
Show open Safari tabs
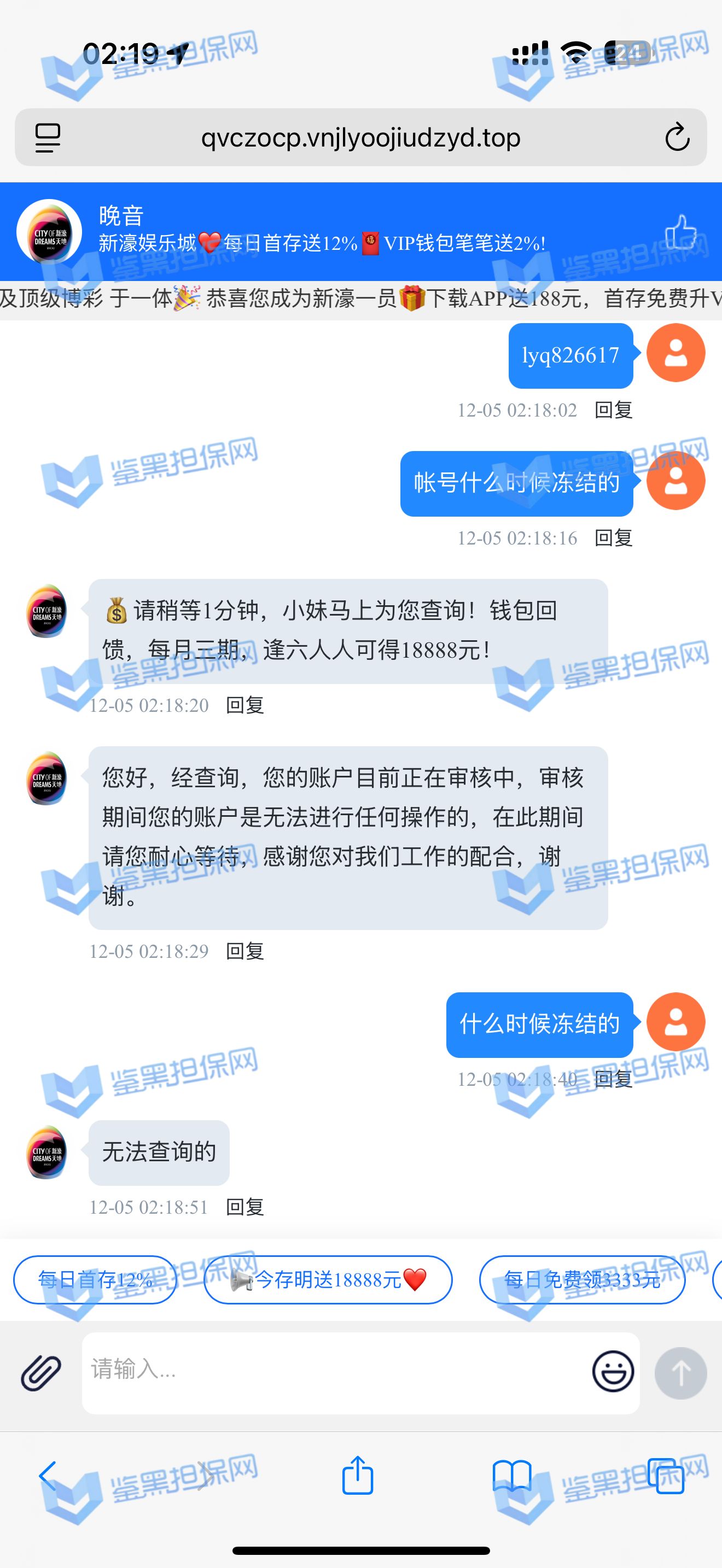666,1476
